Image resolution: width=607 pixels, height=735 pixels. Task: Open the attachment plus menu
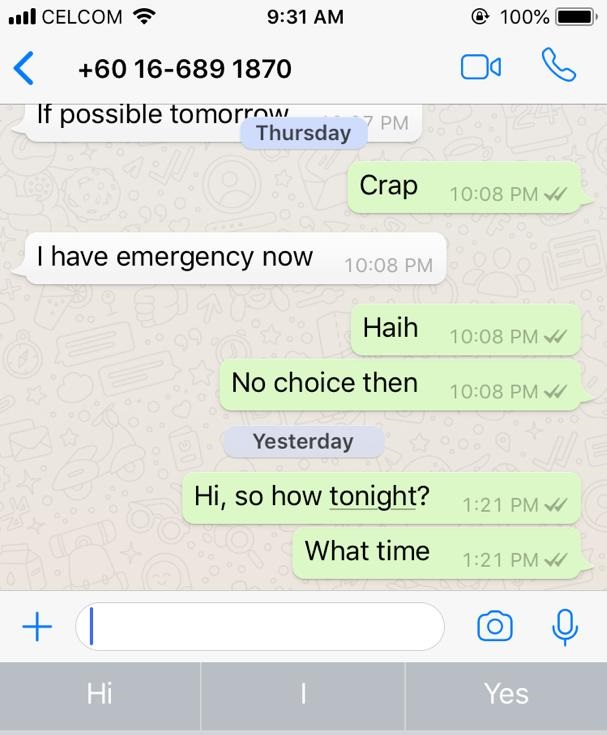(37, 626)
